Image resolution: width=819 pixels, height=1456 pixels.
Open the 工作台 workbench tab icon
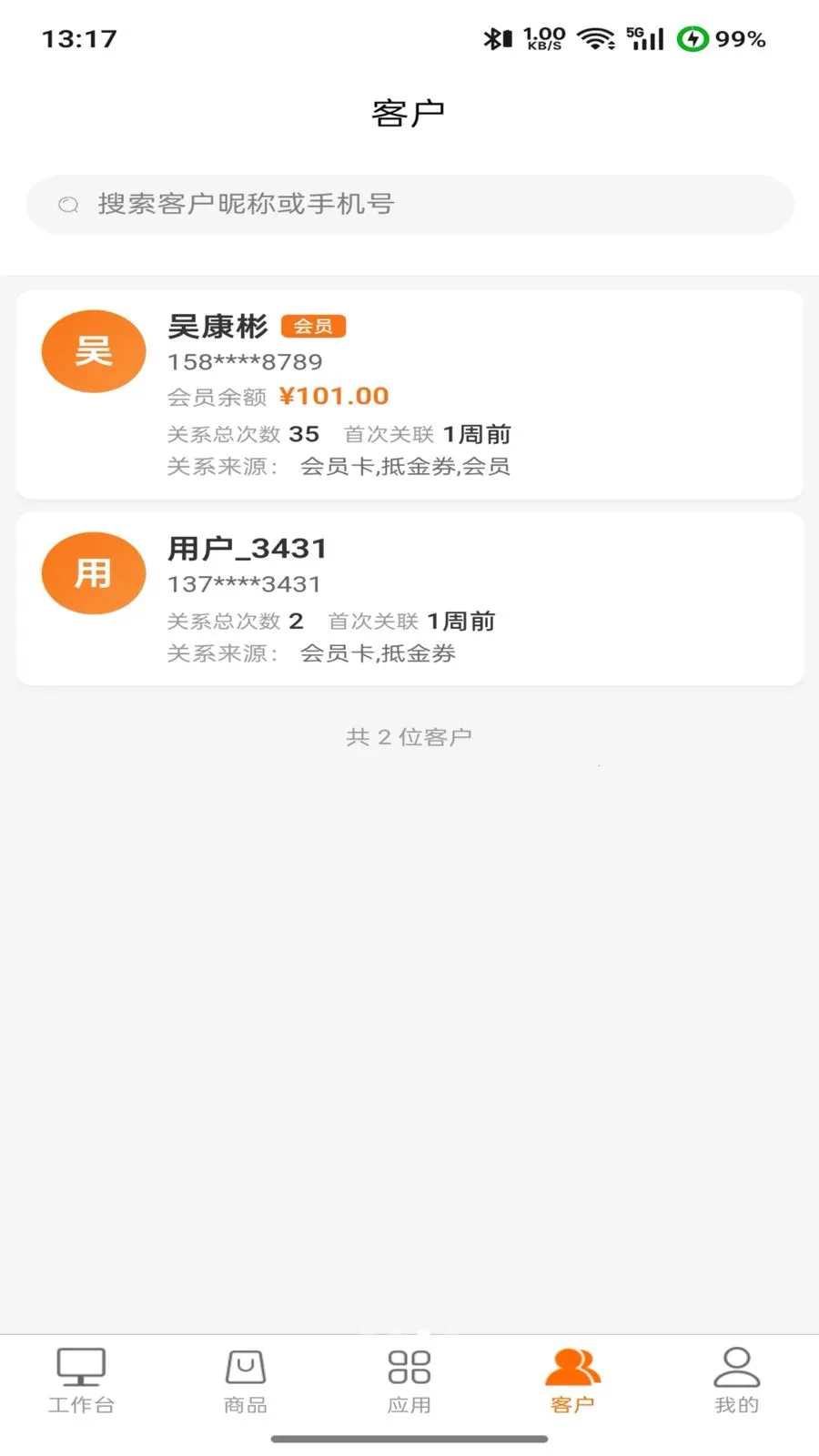pyautogui.click(x=81, y=1379)
